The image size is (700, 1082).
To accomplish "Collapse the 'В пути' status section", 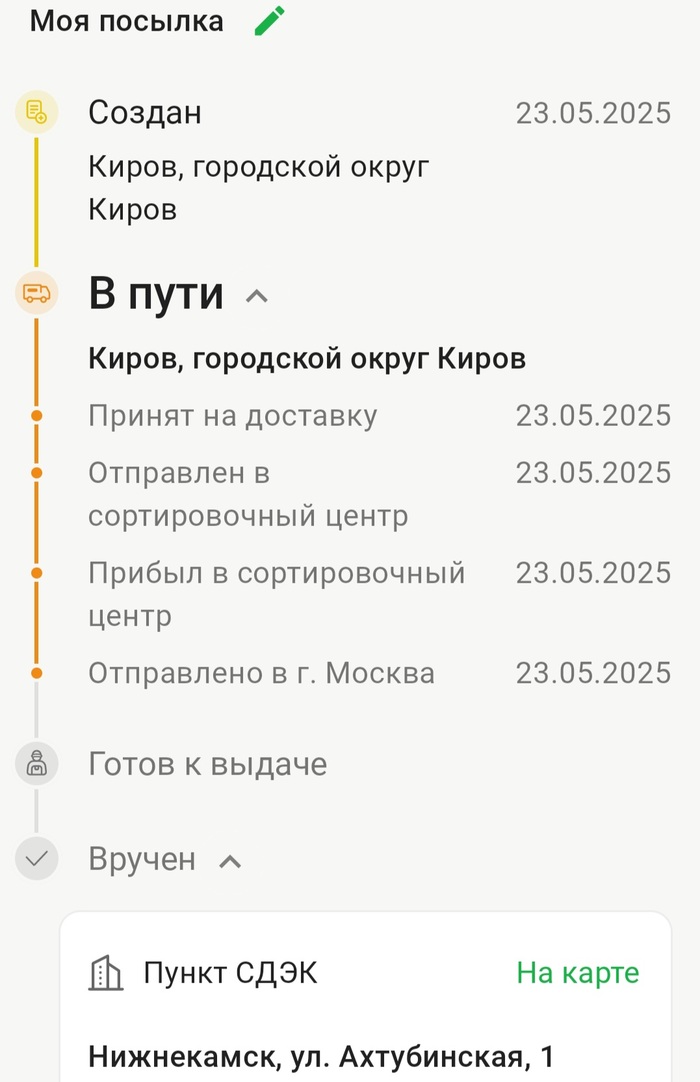I will coord(257,296).
